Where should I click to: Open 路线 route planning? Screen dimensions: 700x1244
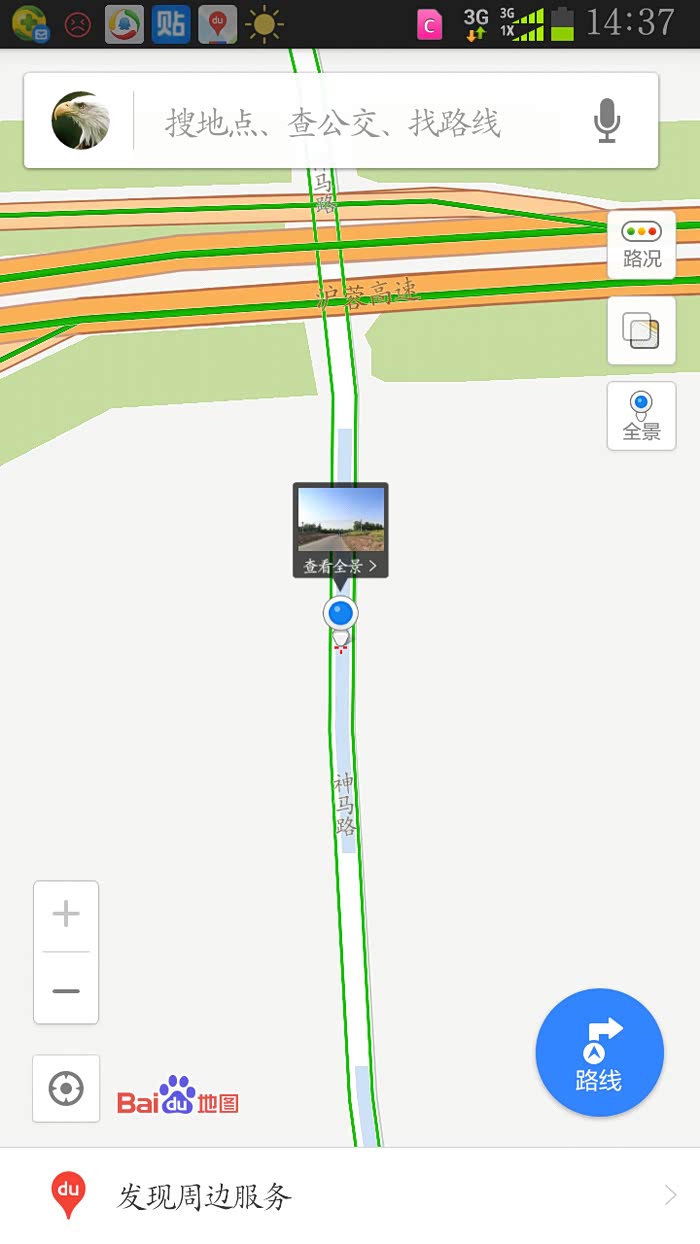pos(599,1053)
